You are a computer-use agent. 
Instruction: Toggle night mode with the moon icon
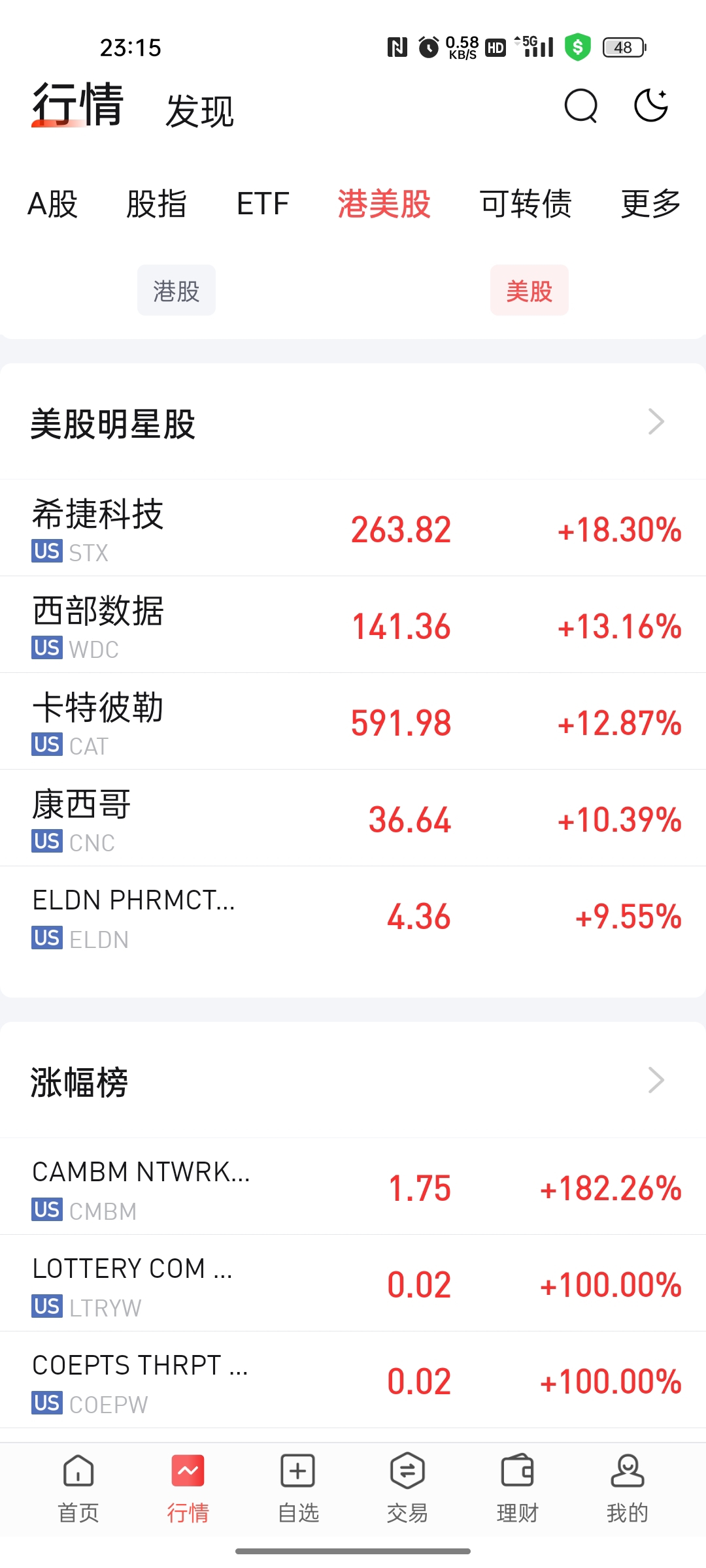651,106
